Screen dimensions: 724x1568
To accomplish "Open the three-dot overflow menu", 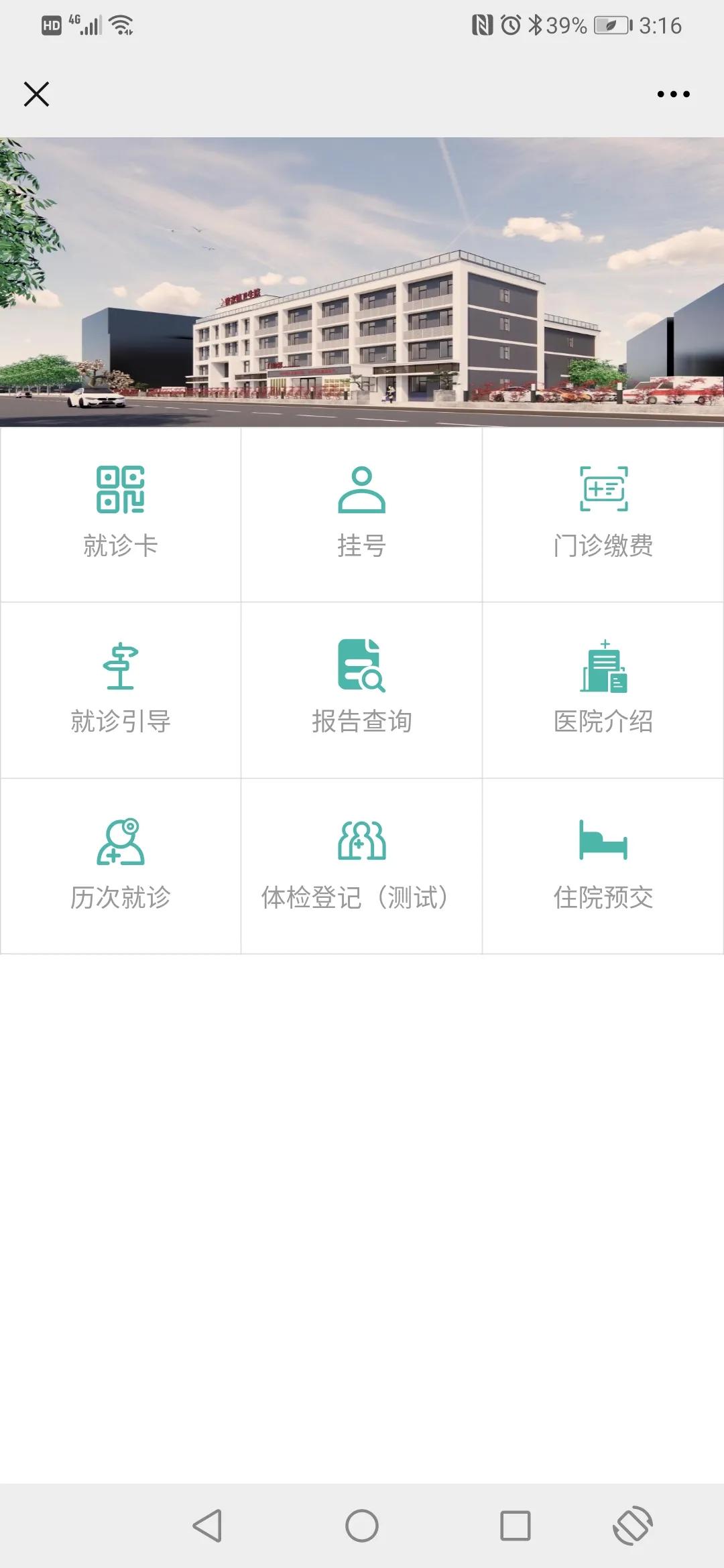I will point(673,94).
